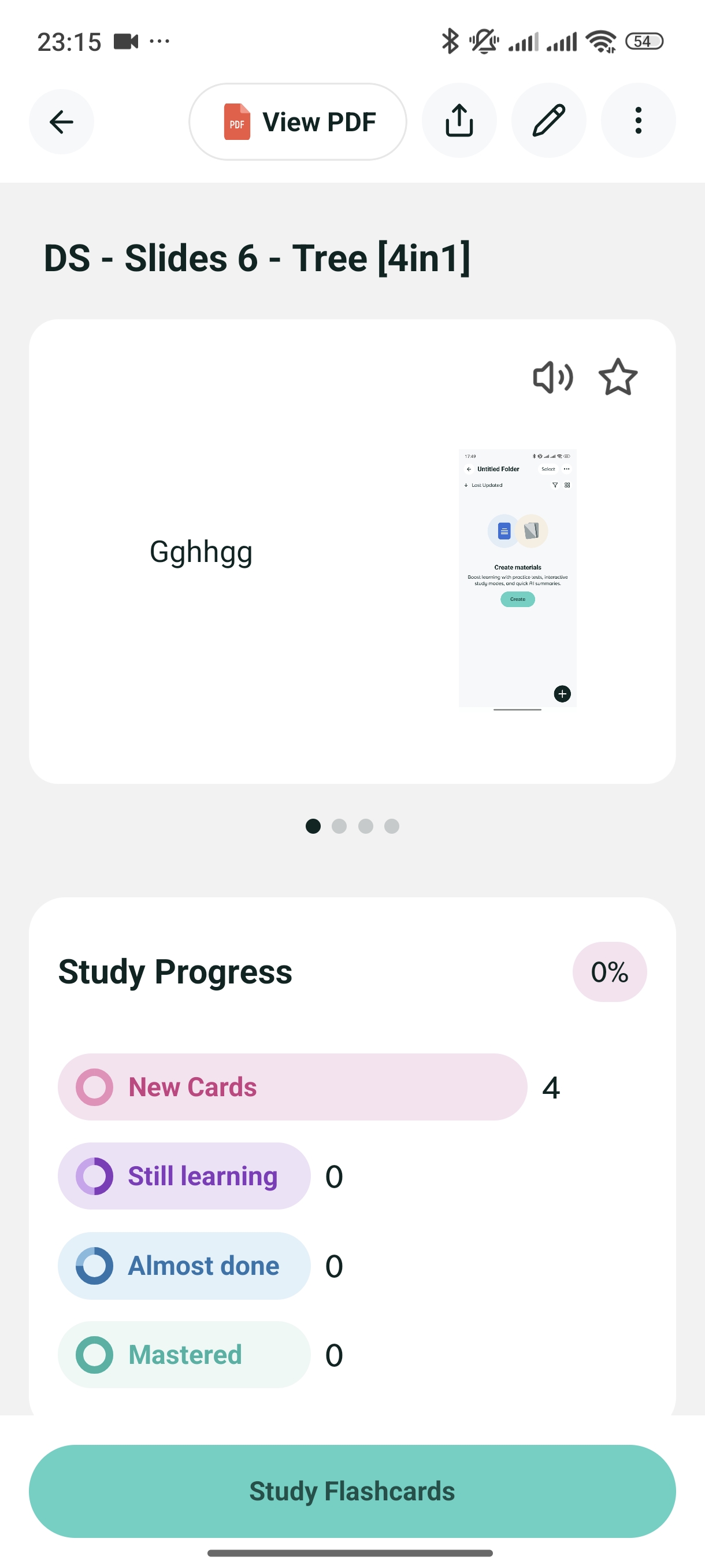Select the Mastered category
This screenshot has height=1568, width=705.
[x=184, y=1355]
